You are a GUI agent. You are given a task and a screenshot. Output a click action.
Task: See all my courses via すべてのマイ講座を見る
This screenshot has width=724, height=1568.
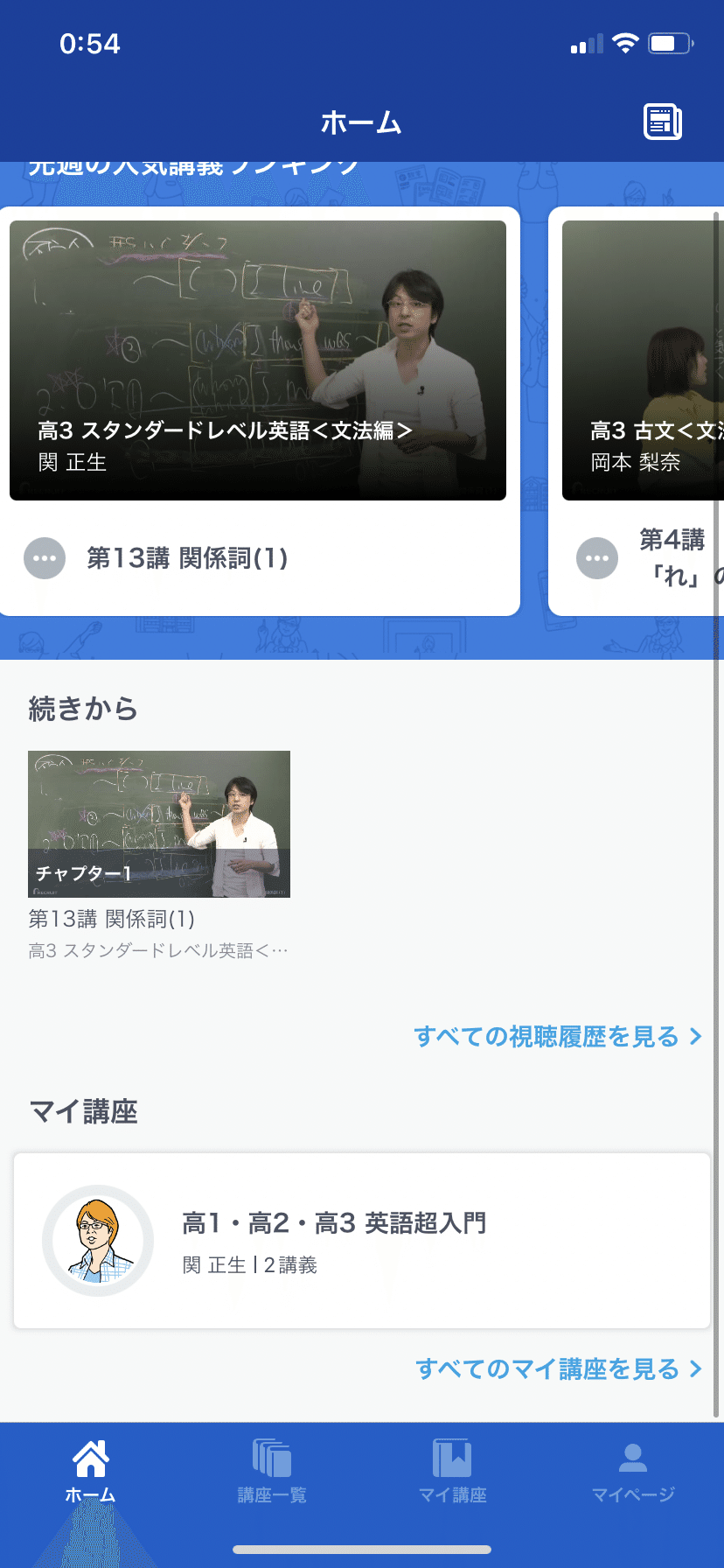coord(558,1369)
